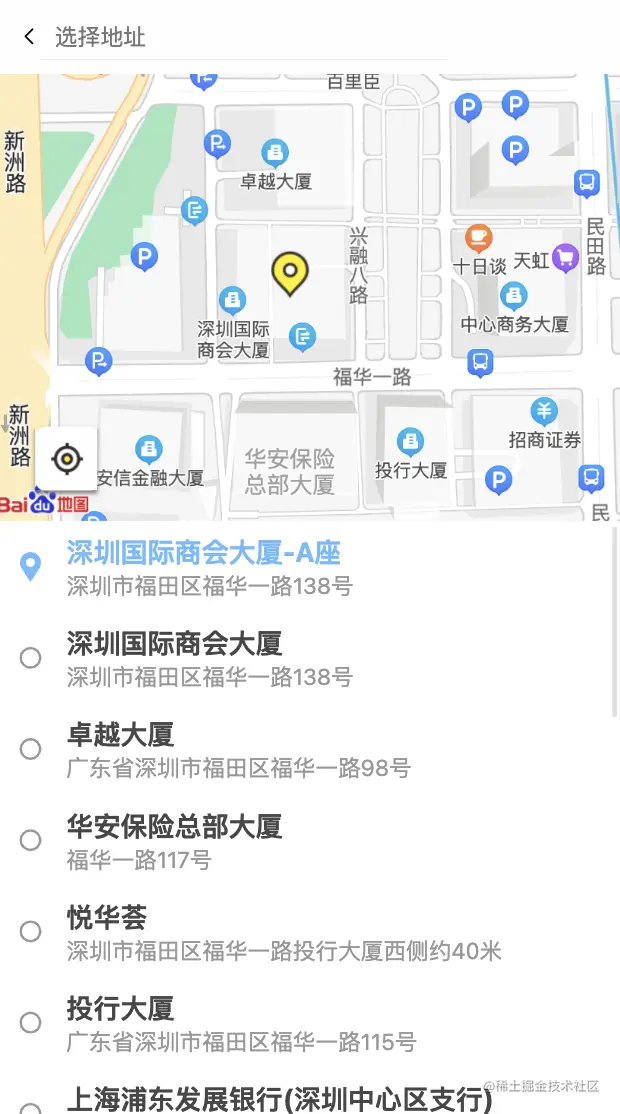The height and width of the screenshot is (1114, 620).
Task: Select 深圳国际商会大厦-A座 address
Action: [x=204, y=566]
